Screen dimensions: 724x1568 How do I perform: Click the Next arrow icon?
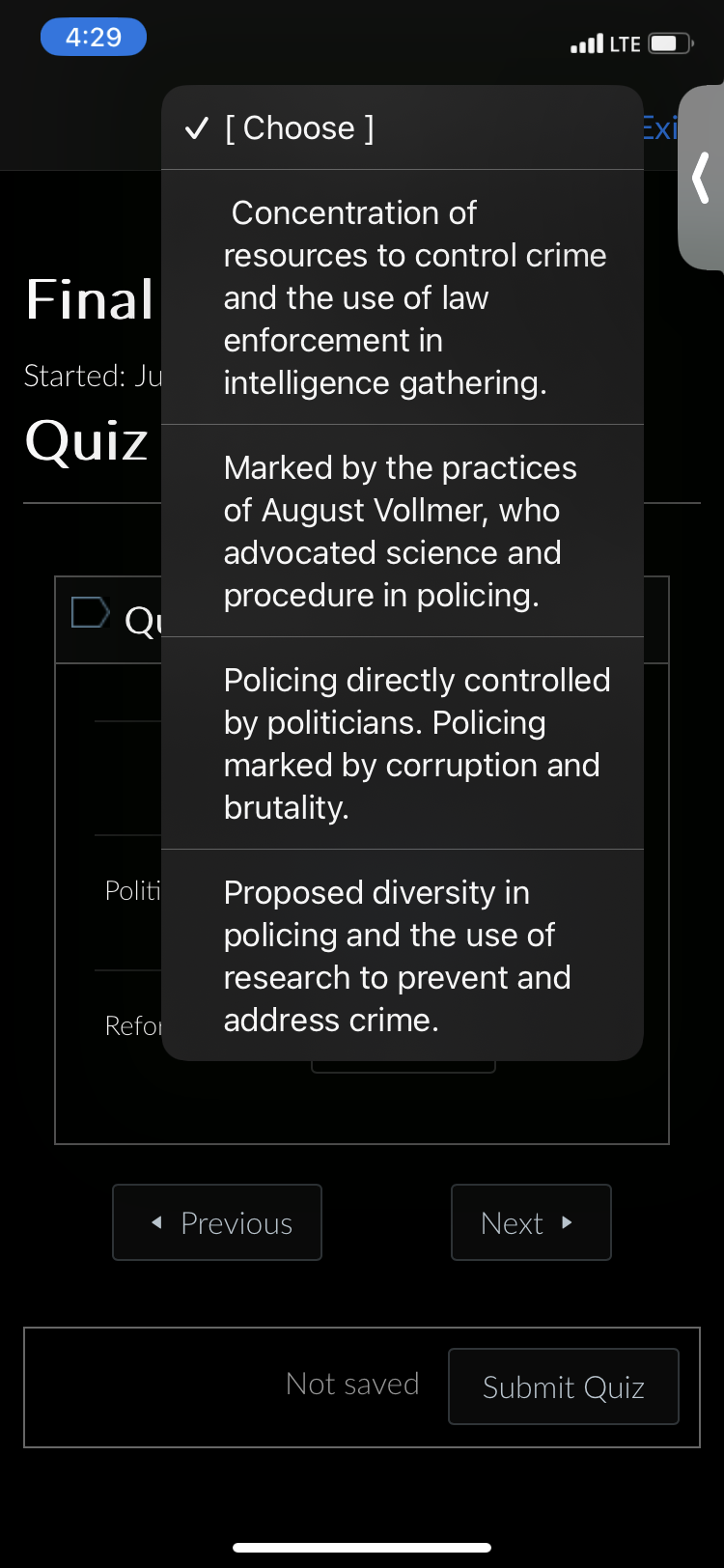coord(571,1222)
